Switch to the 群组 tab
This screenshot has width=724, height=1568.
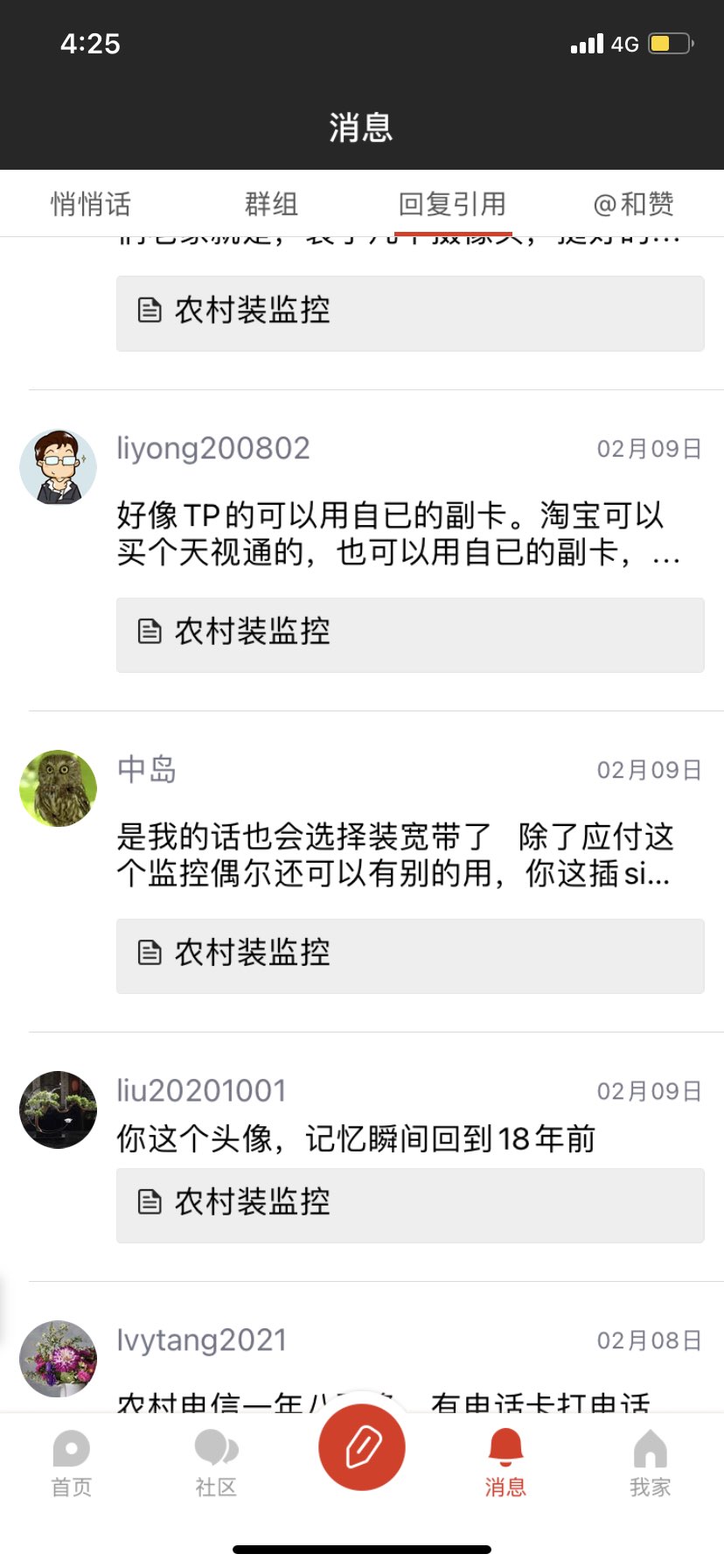tap(271, 204)
